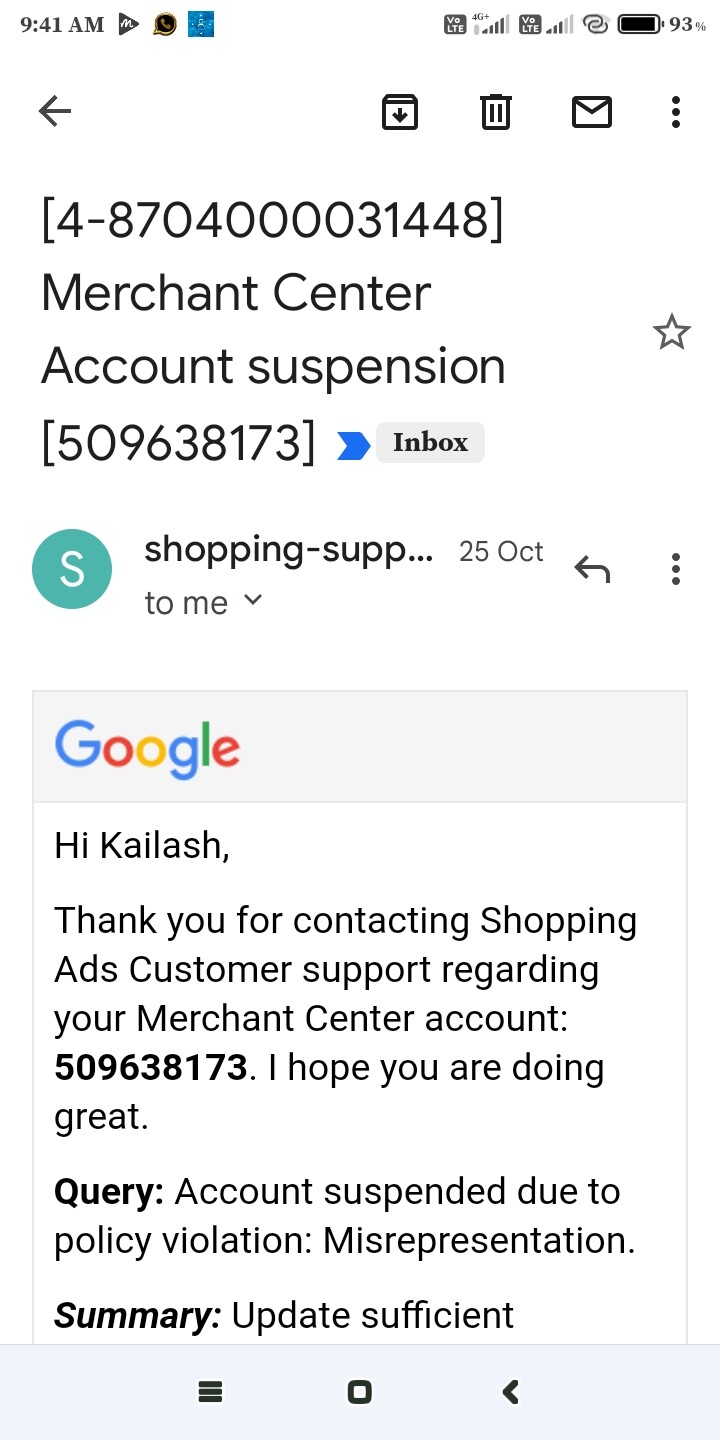This screenshot has width=720, height=1440.
Task: Tap the system home button
Action: pos(359,1391)
